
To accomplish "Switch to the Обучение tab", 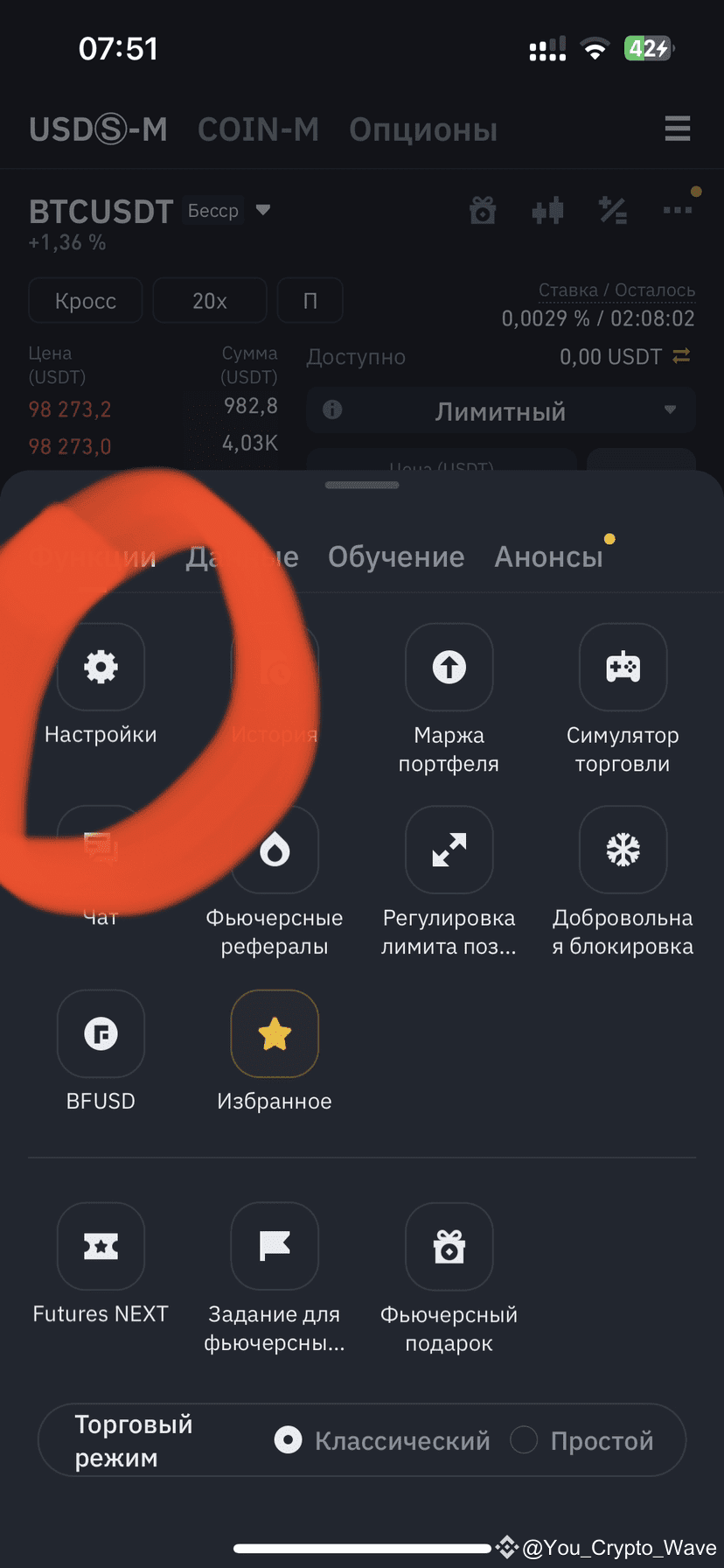I will coord(396,556).
